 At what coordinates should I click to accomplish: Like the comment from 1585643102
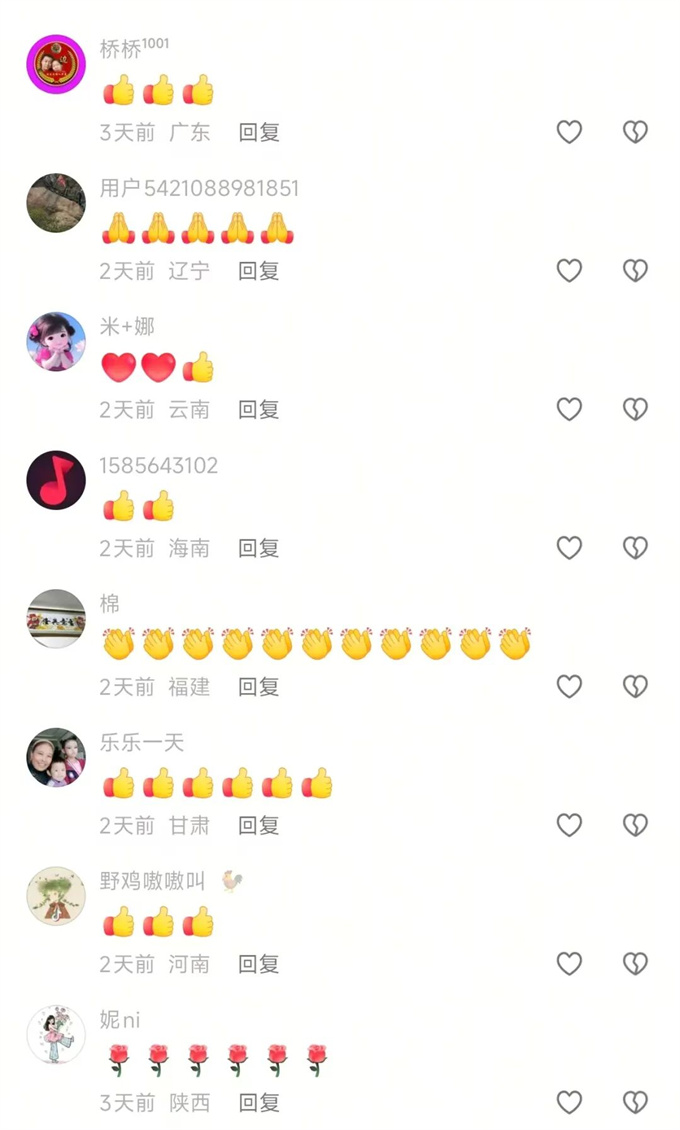[569, 548]
